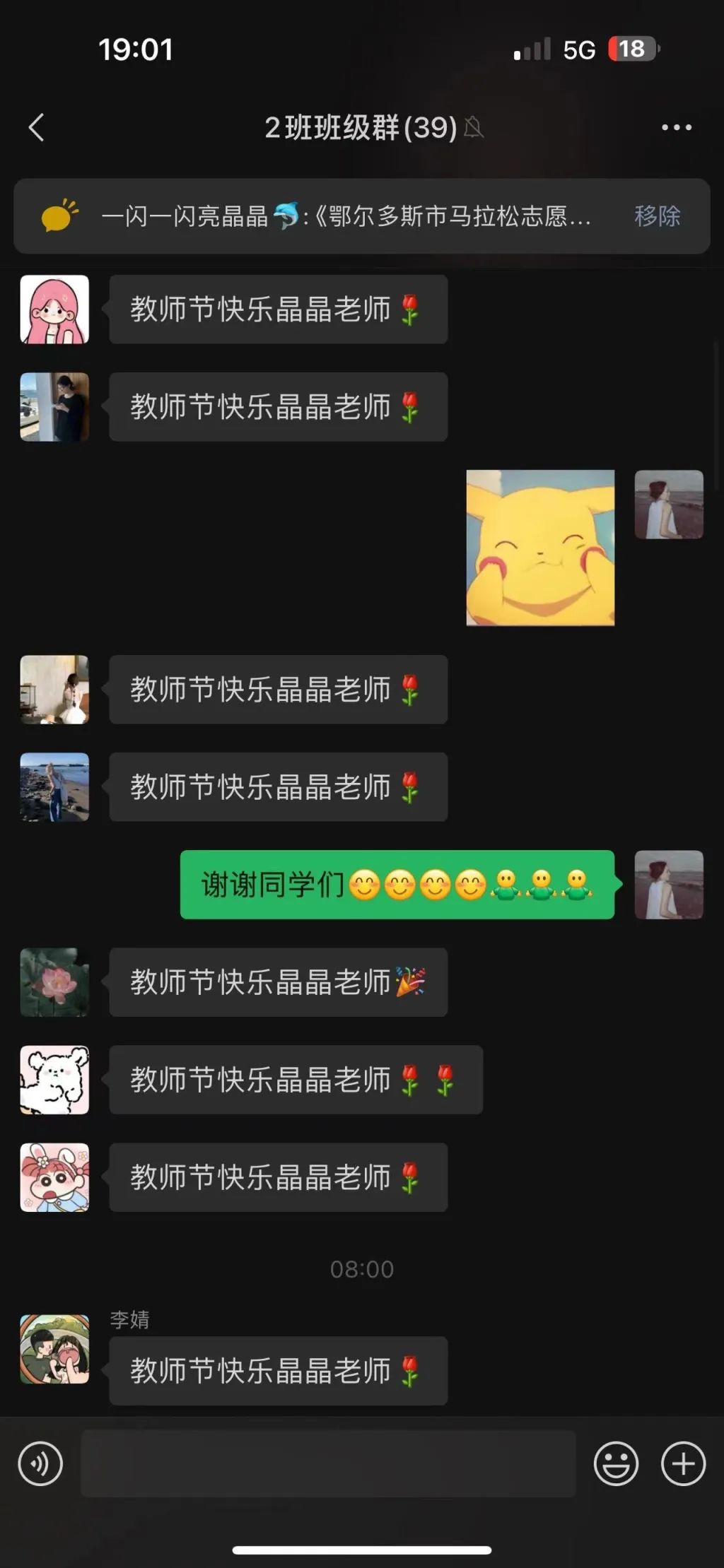
Task: Tap 移除 to remove the pinned message
Action: pos(657,216)
